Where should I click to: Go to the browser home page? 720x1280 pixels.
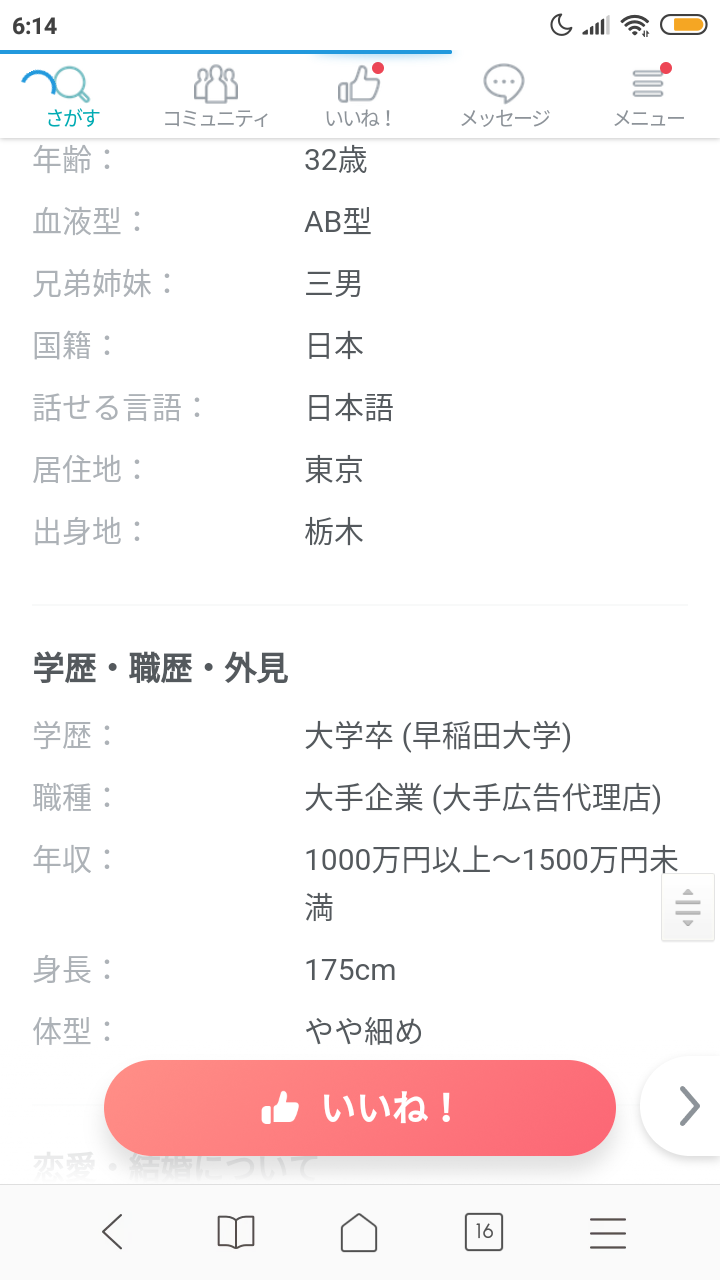pyautogui.click(x=360, y=1232)
